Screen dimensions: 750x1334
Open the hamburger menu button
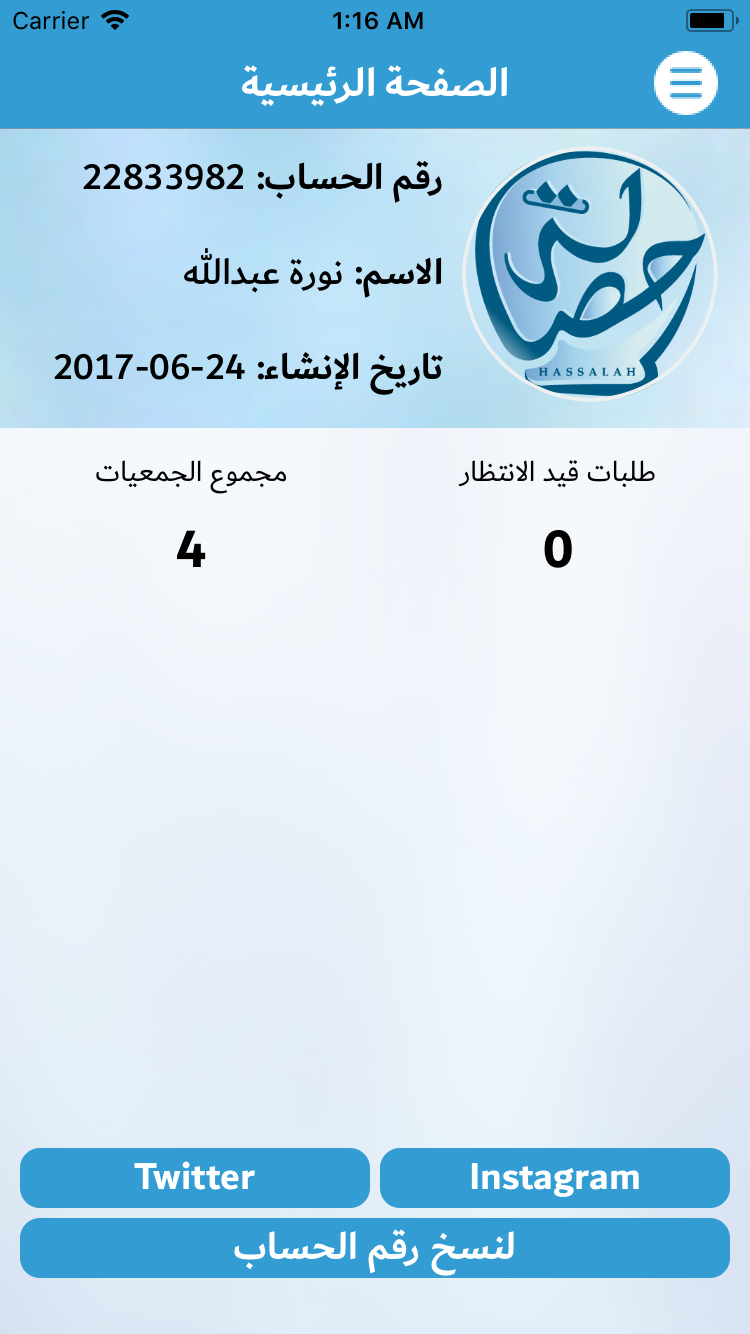coord(686,82)
